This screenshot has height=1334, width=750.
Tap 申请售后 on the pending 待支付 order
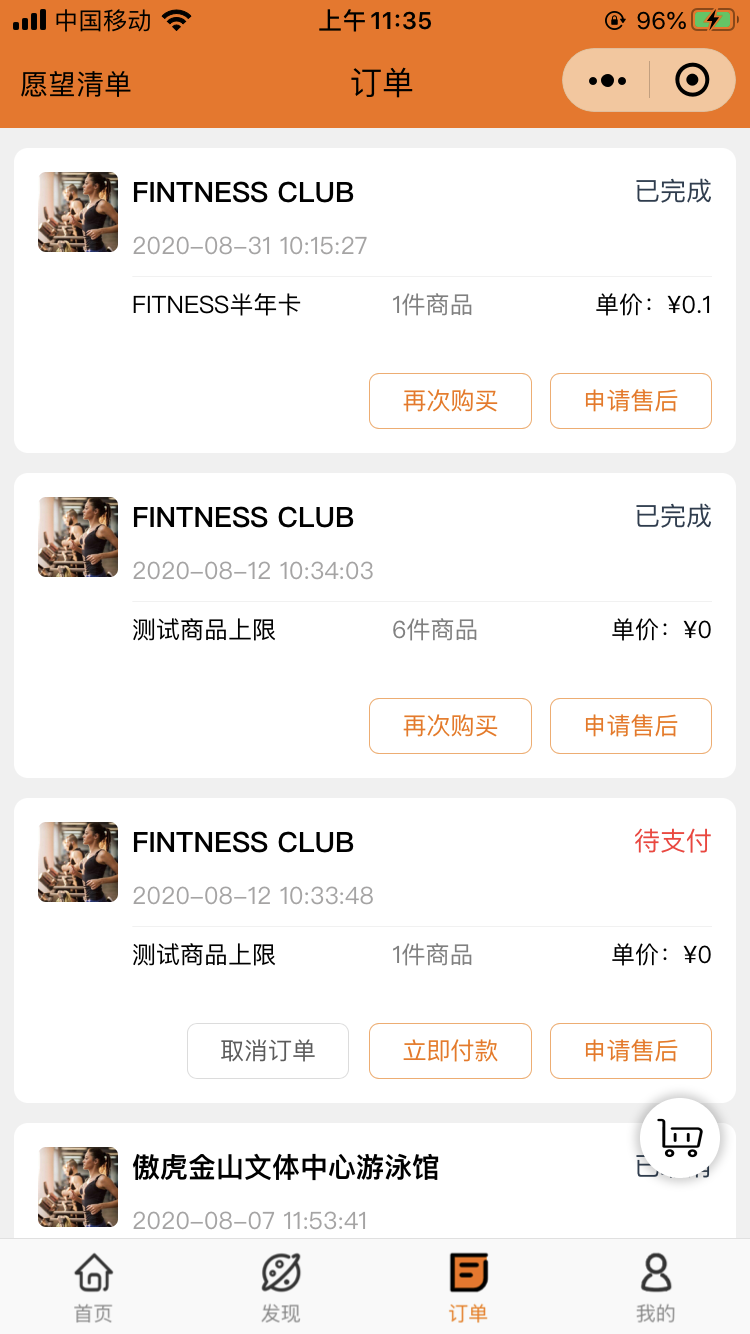coord(631,1051)
